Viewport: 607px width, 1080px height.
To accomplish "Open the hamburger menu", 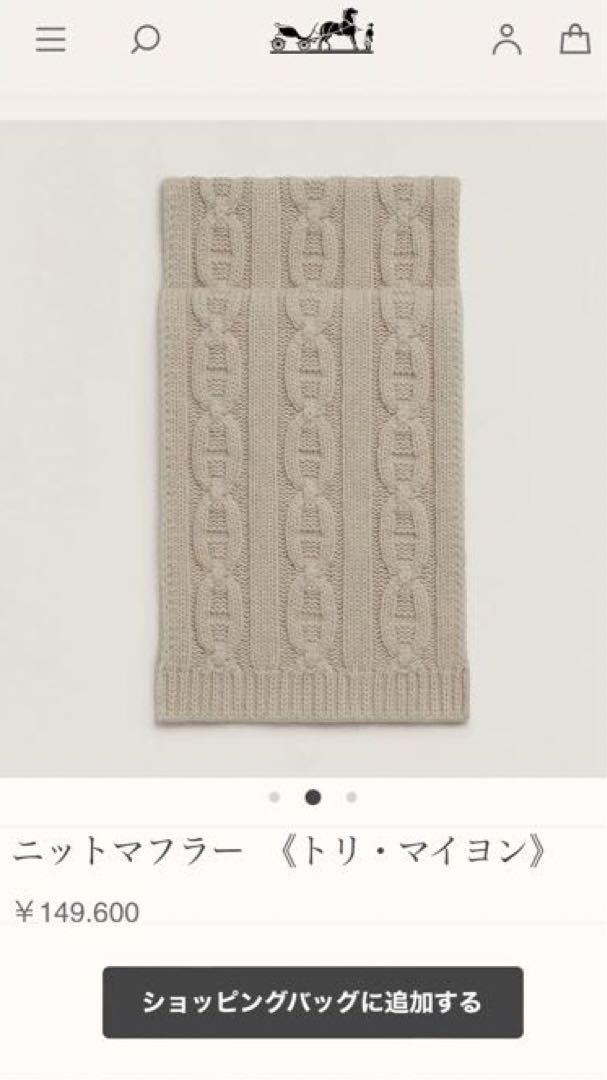I will 51,39.
